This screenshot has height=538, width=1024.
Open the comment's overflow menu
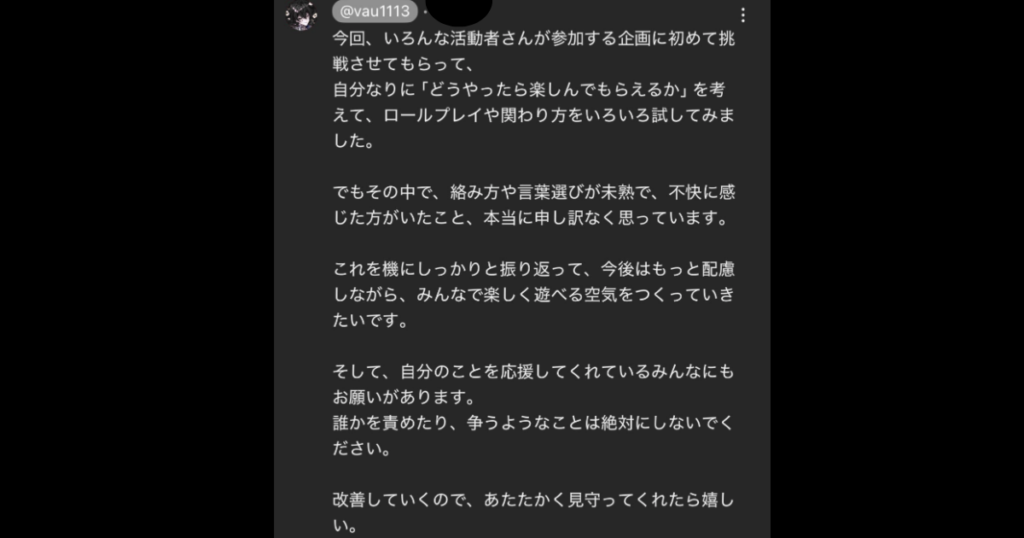coord(741,15)
